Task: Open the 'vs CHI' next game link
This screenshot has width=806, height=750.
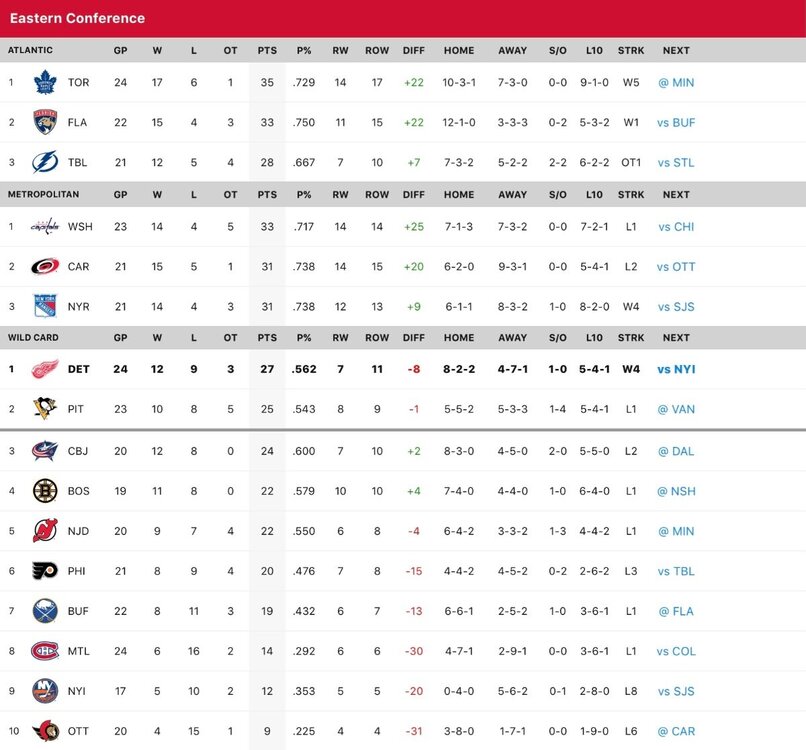Action: point(676,227)
